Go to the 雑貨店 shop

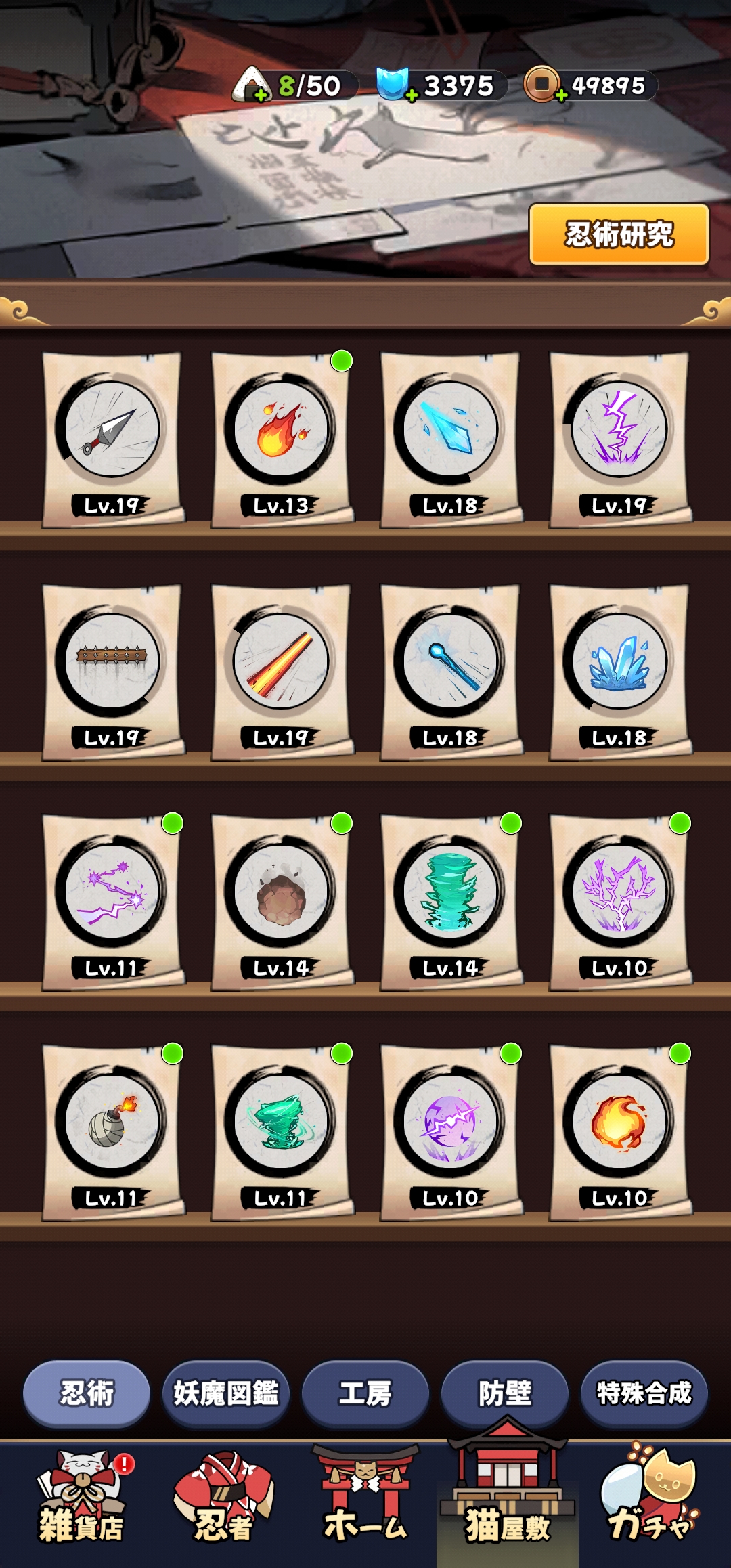click(x=81, y=1500)
